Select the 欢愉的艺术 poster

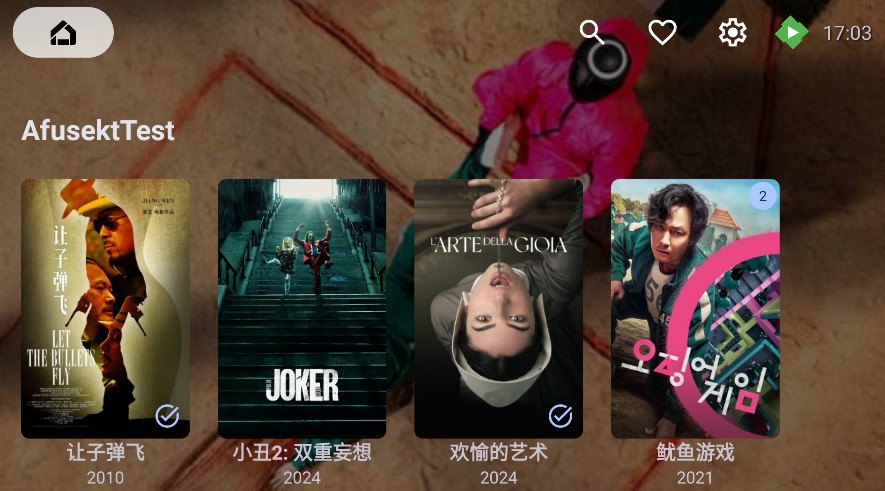(x=498, y=308)
